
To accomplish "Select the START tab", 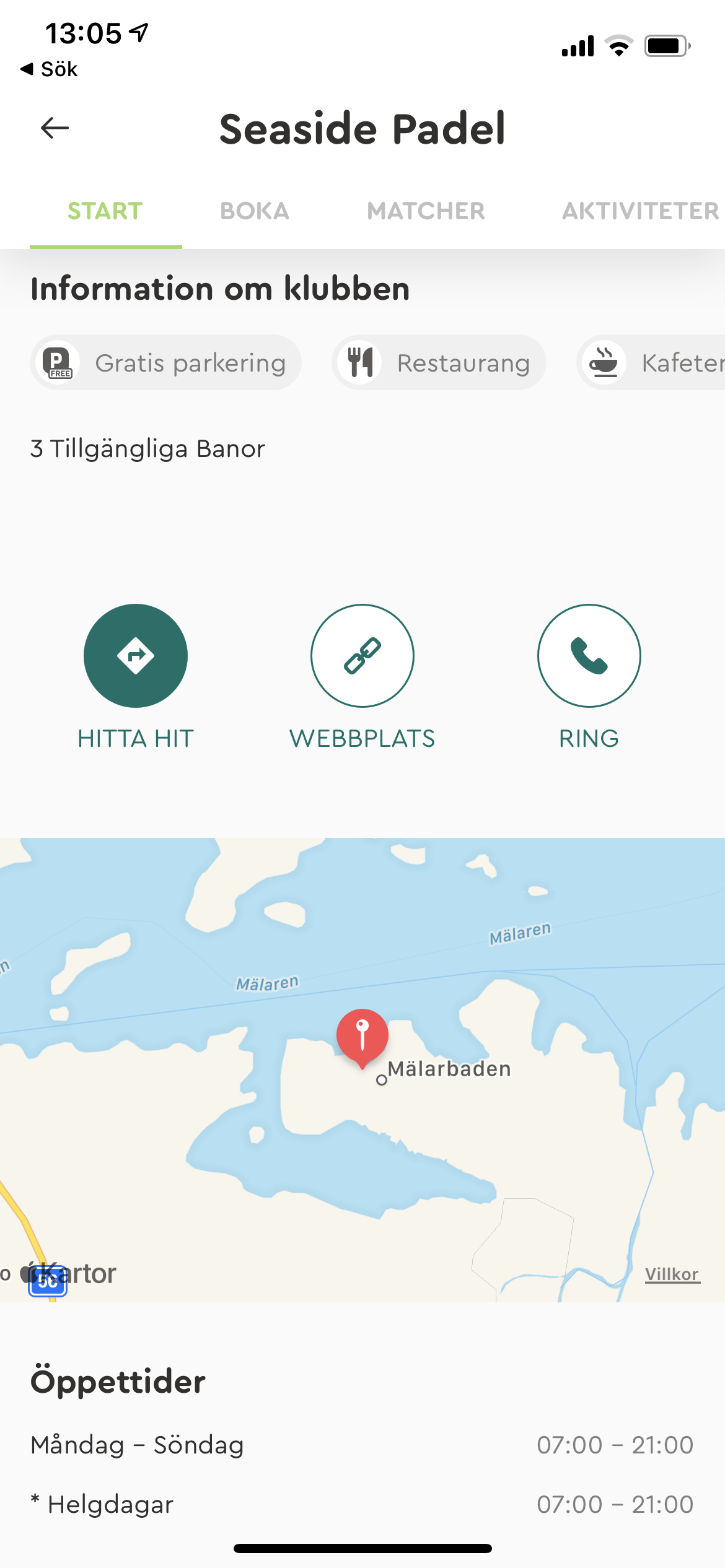I will pos(105,211).
